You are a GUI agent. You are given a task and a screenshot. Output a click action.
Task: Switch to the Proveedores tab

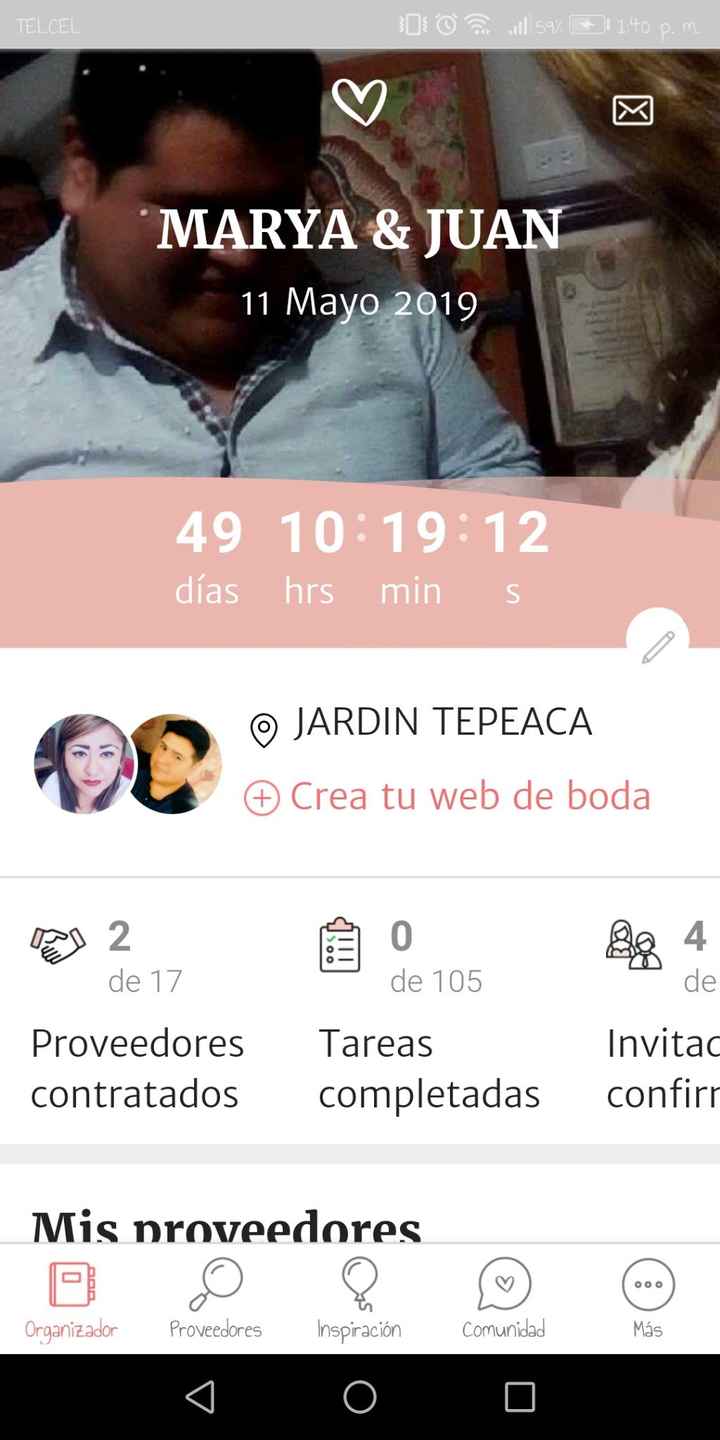click(216, 1298)
